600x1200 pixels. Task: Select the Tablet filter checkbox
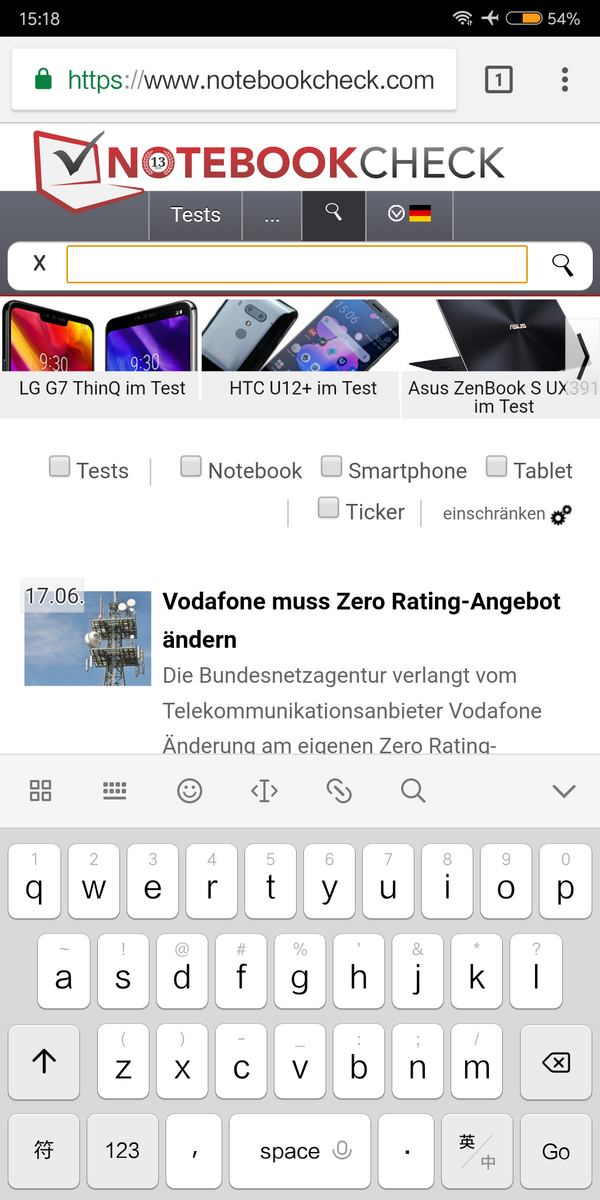[496, 466]
